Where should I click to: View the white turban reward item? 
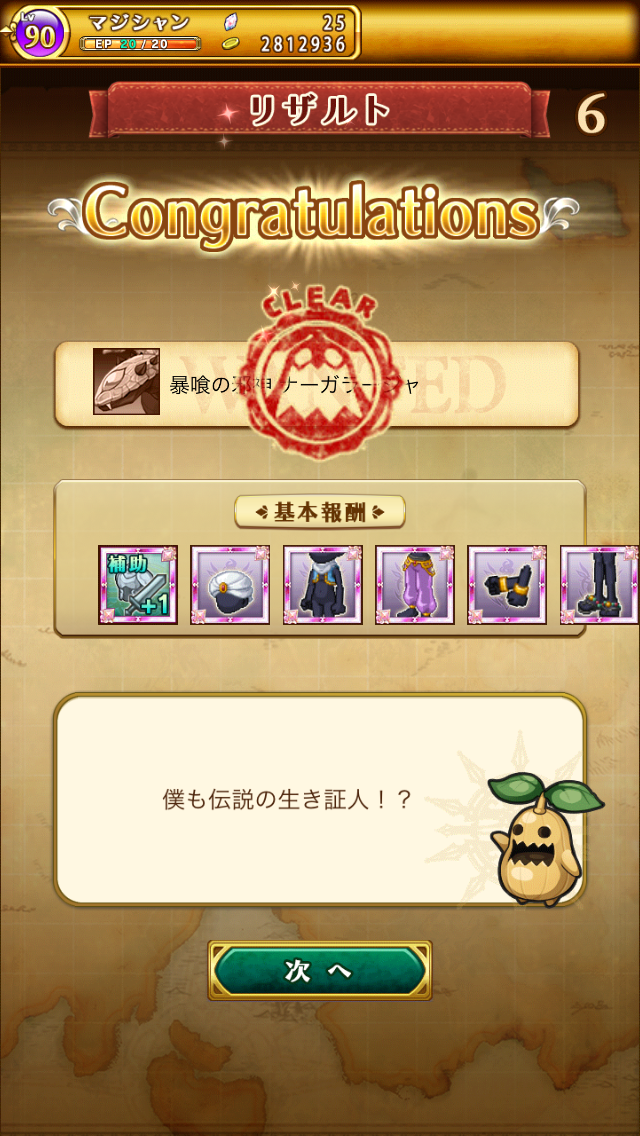coord(230,585)
